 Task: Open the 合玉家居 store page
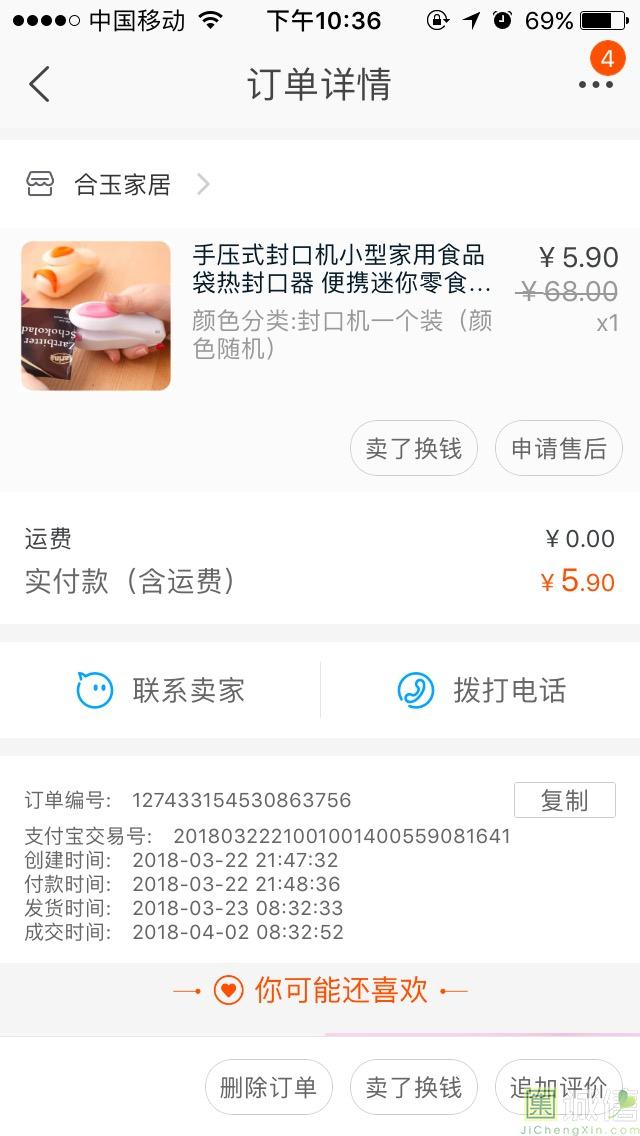pos(120,185)
